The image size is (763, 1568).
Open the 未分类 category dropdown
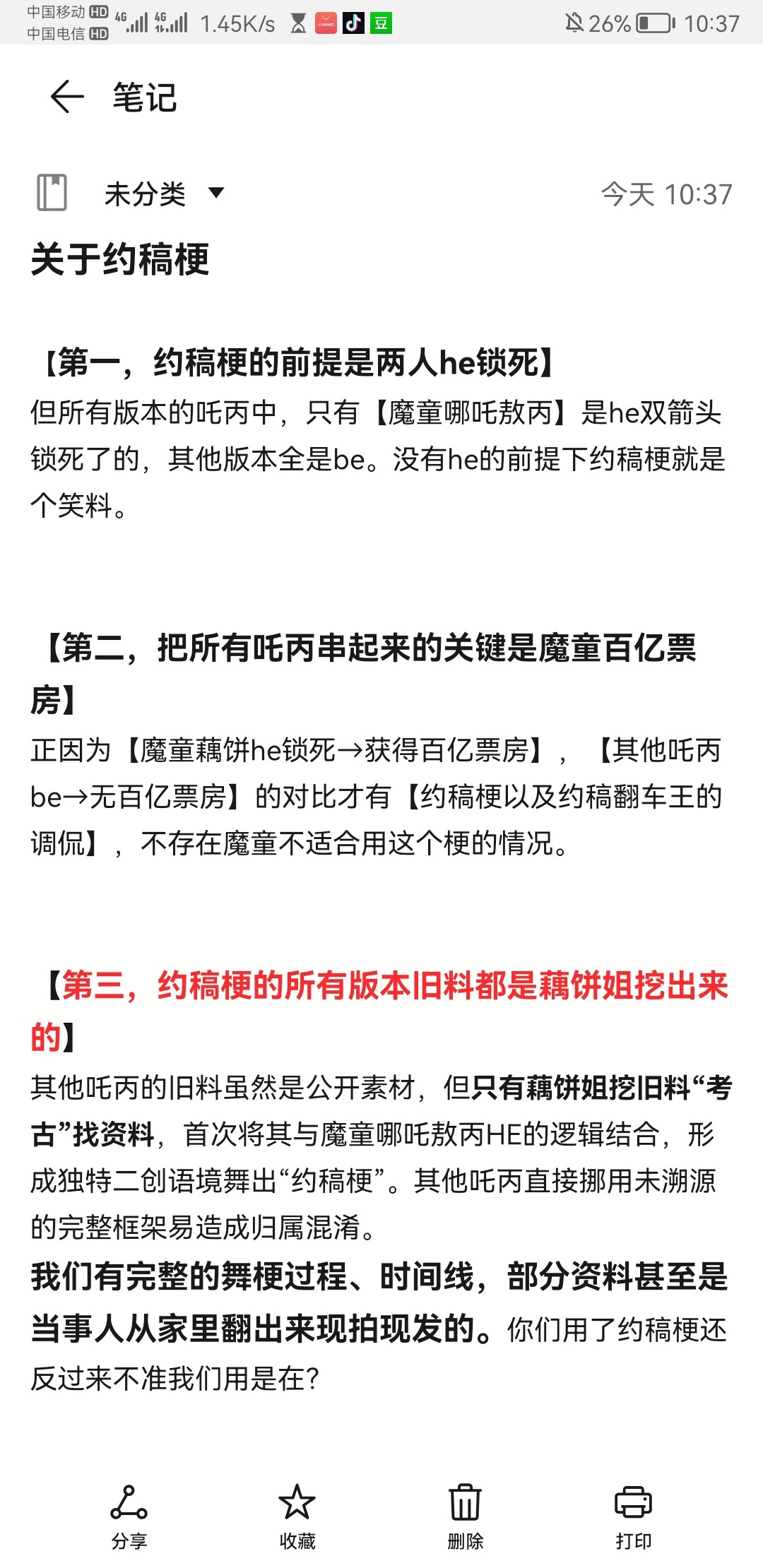[x=164, y=194]
